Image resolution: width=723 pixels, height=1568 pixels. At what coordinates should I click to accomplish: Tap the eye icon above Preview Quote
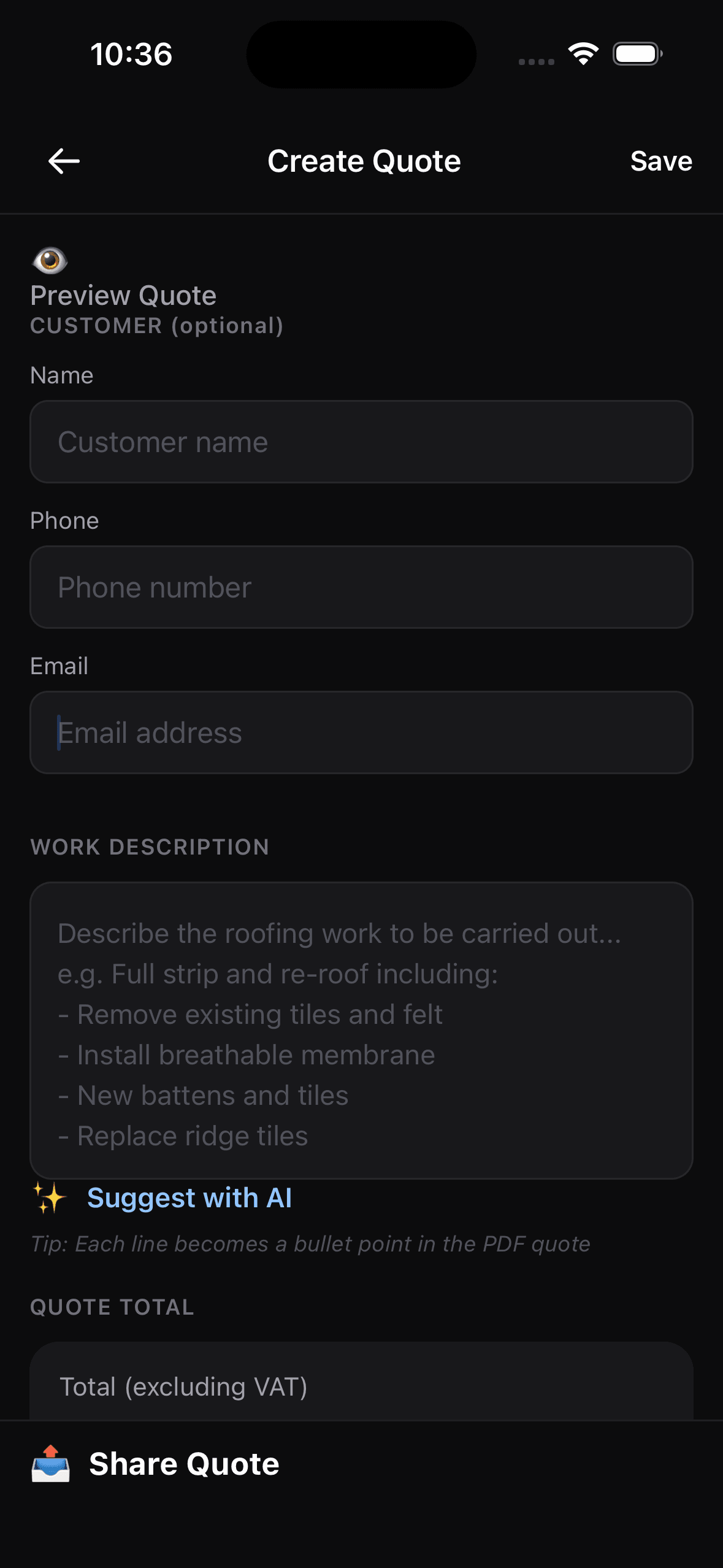click(50, 260)
